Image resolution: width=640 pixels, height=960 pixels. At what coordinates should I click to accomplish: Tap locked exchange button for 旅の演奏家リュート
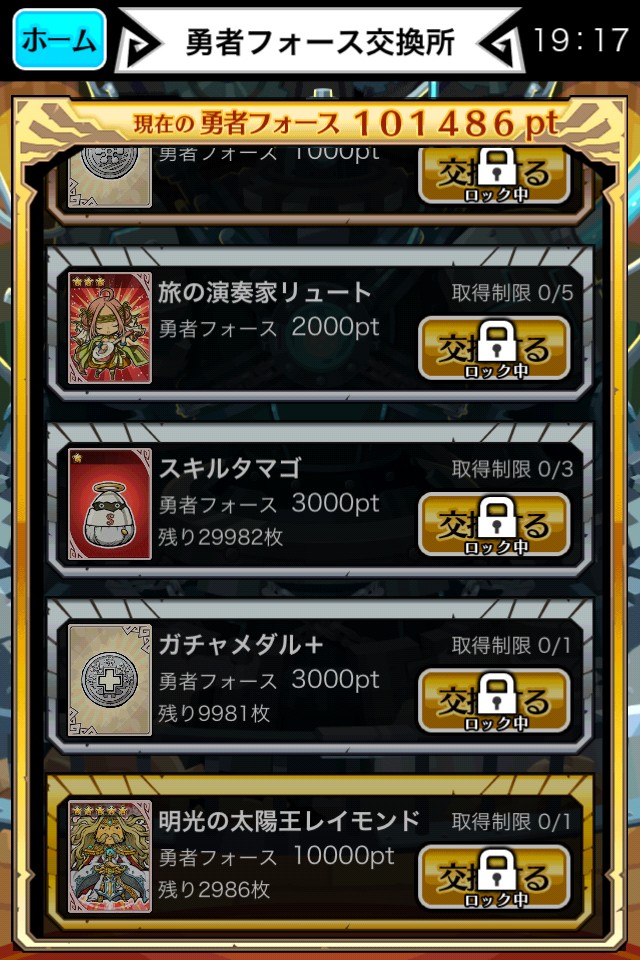pyautogui.click(x=494, y=347)
